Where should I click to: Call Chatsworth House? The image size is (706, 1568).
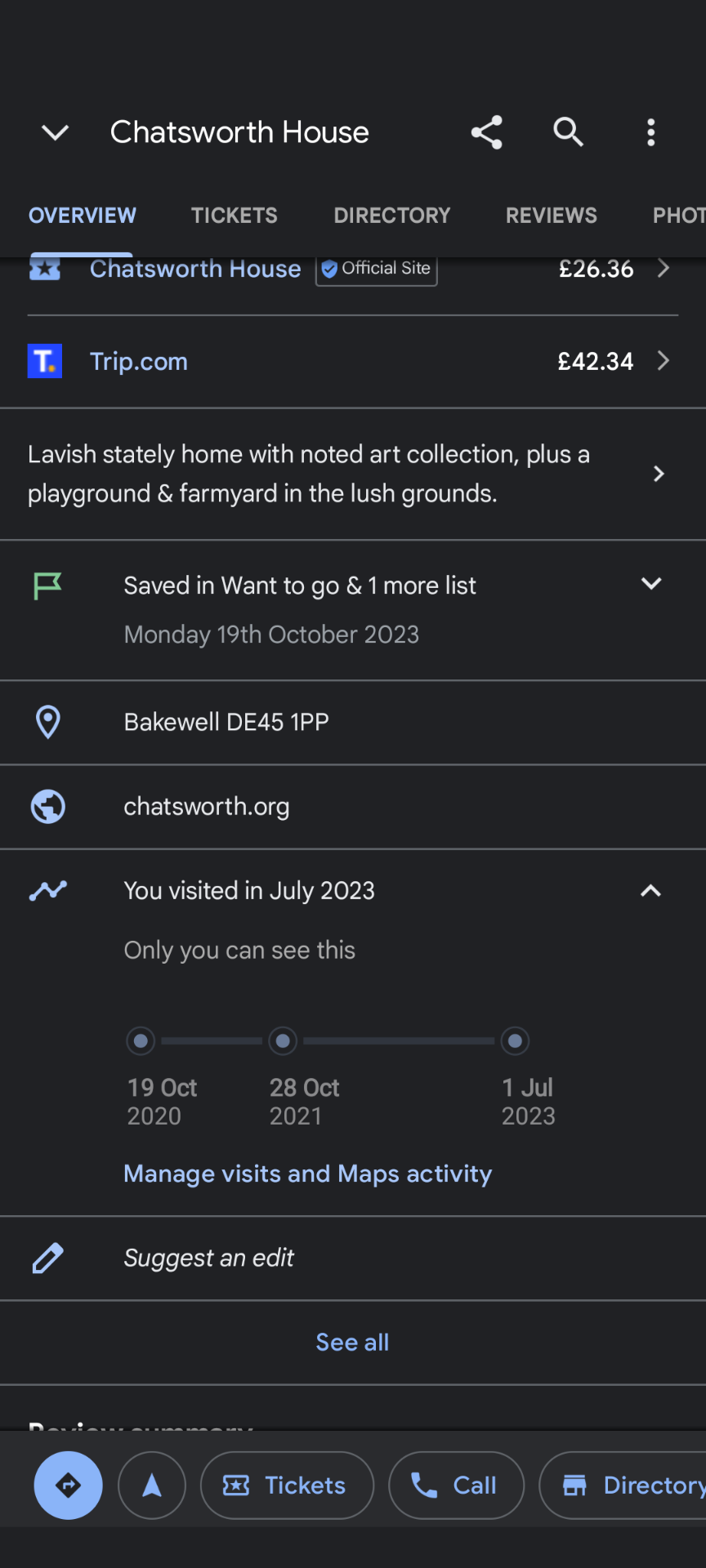[455, 1485]
